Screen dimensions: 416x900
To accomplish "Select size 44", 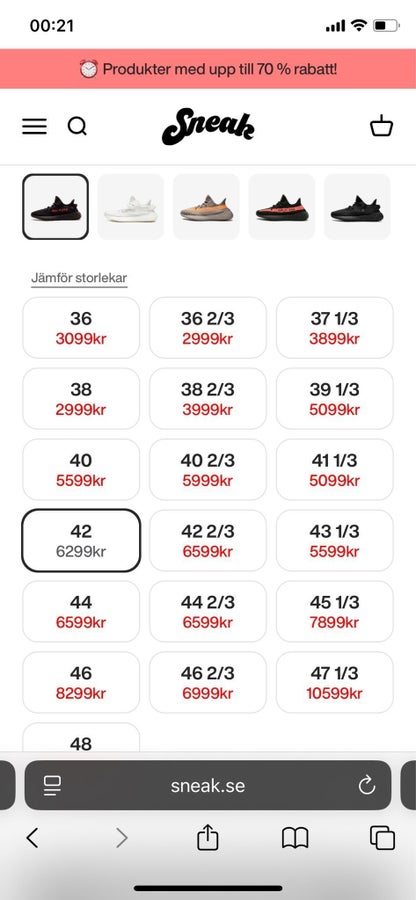I will [x=81, y=611].
